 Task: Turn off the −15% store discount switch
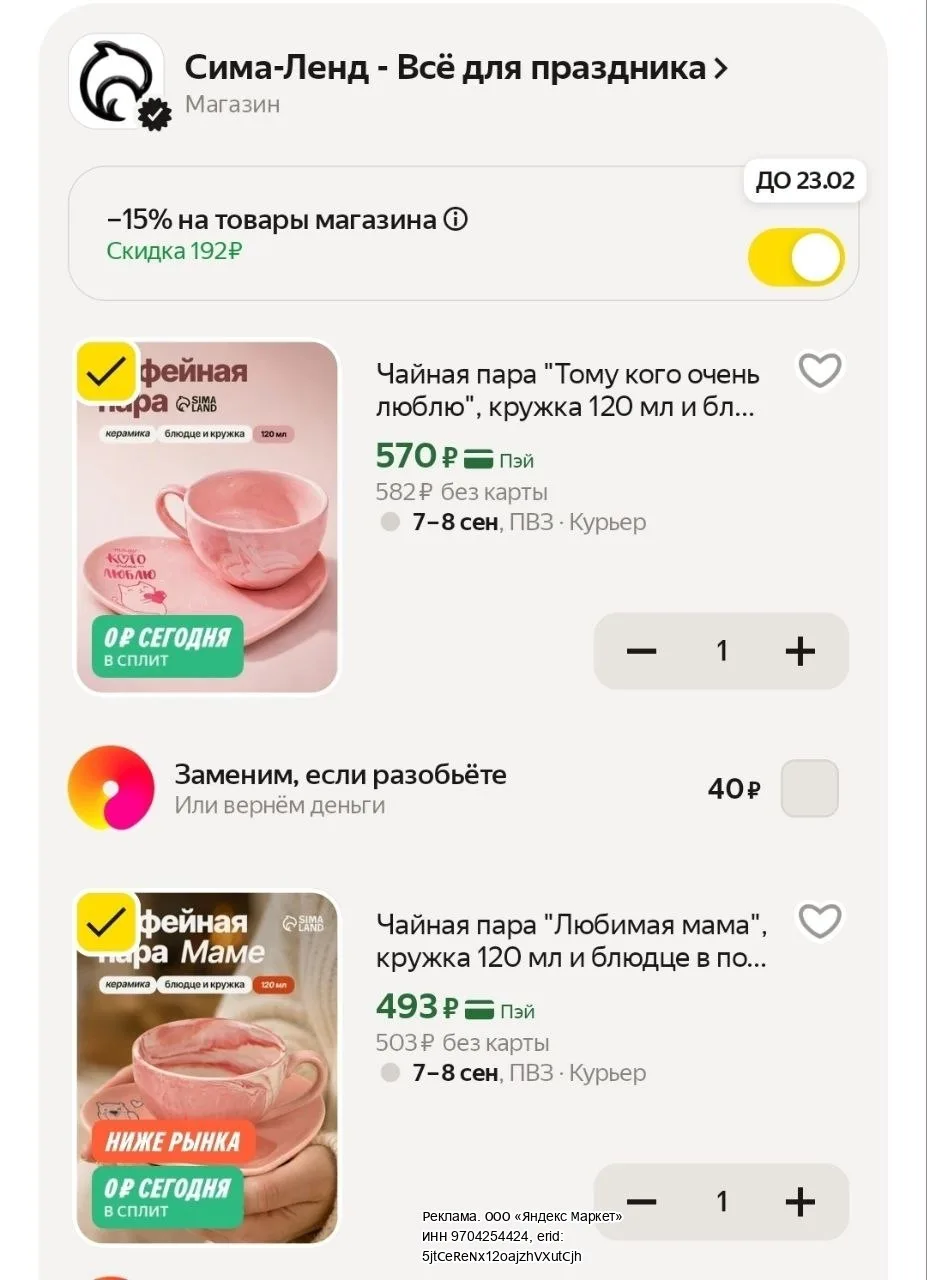[x=796, y=257]
